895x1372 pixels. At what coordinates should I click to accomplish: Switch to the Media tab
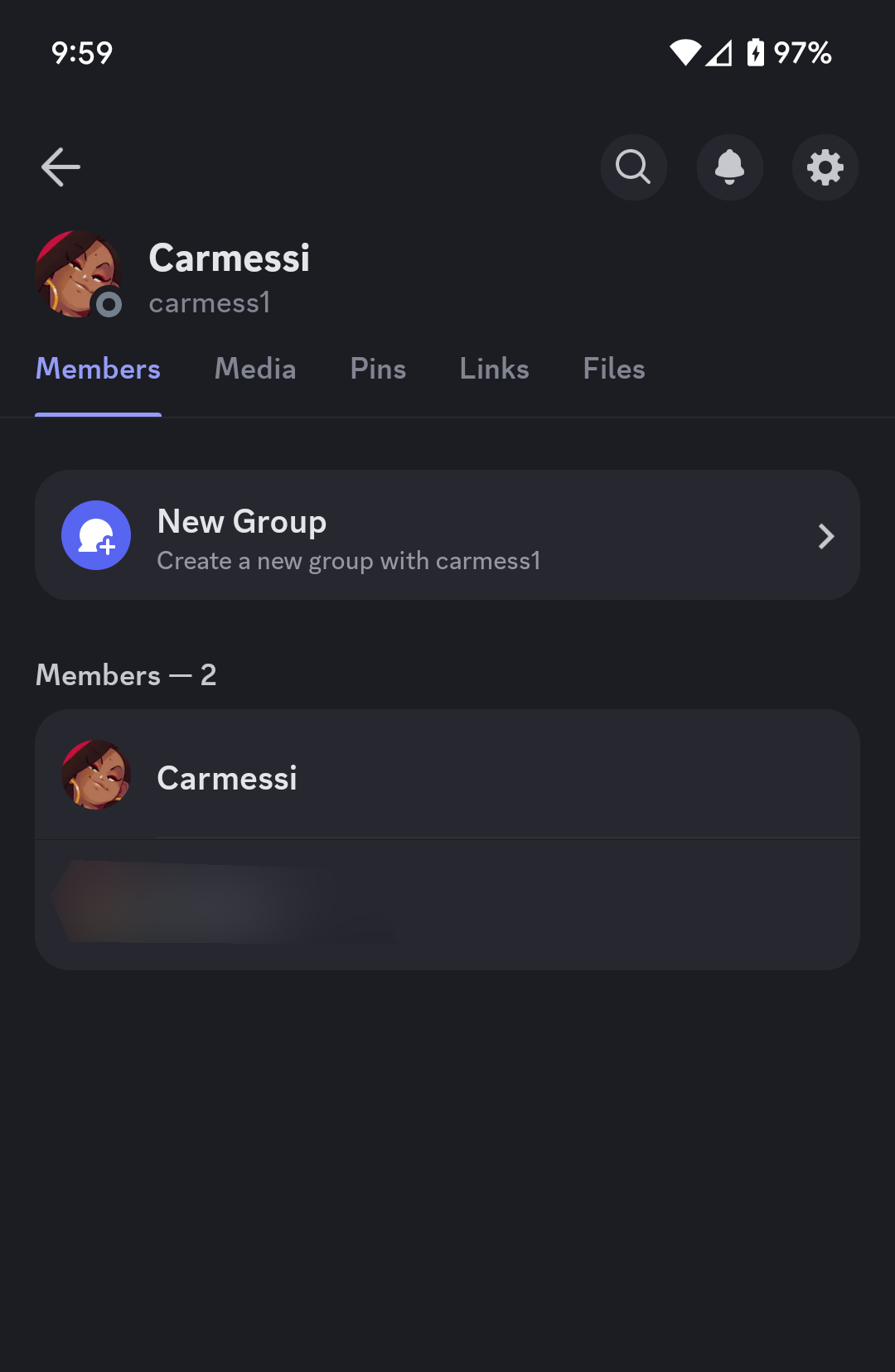(255, 369)
